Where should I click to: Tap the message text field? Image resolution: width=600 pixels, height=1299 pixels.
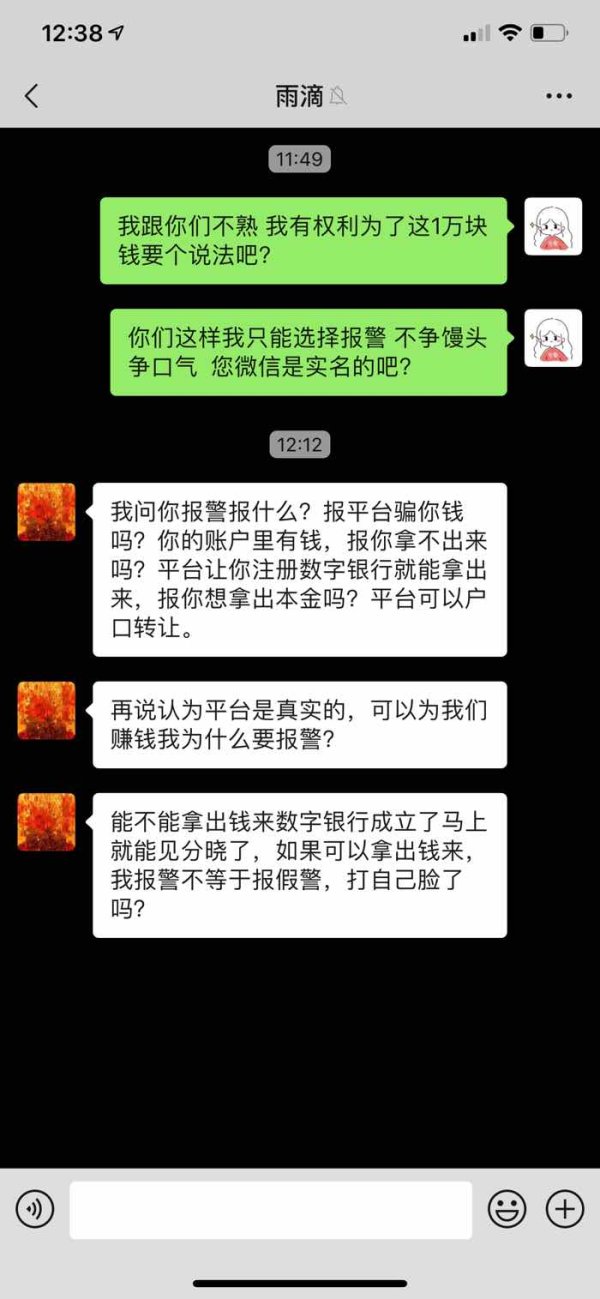(270, 1210)
